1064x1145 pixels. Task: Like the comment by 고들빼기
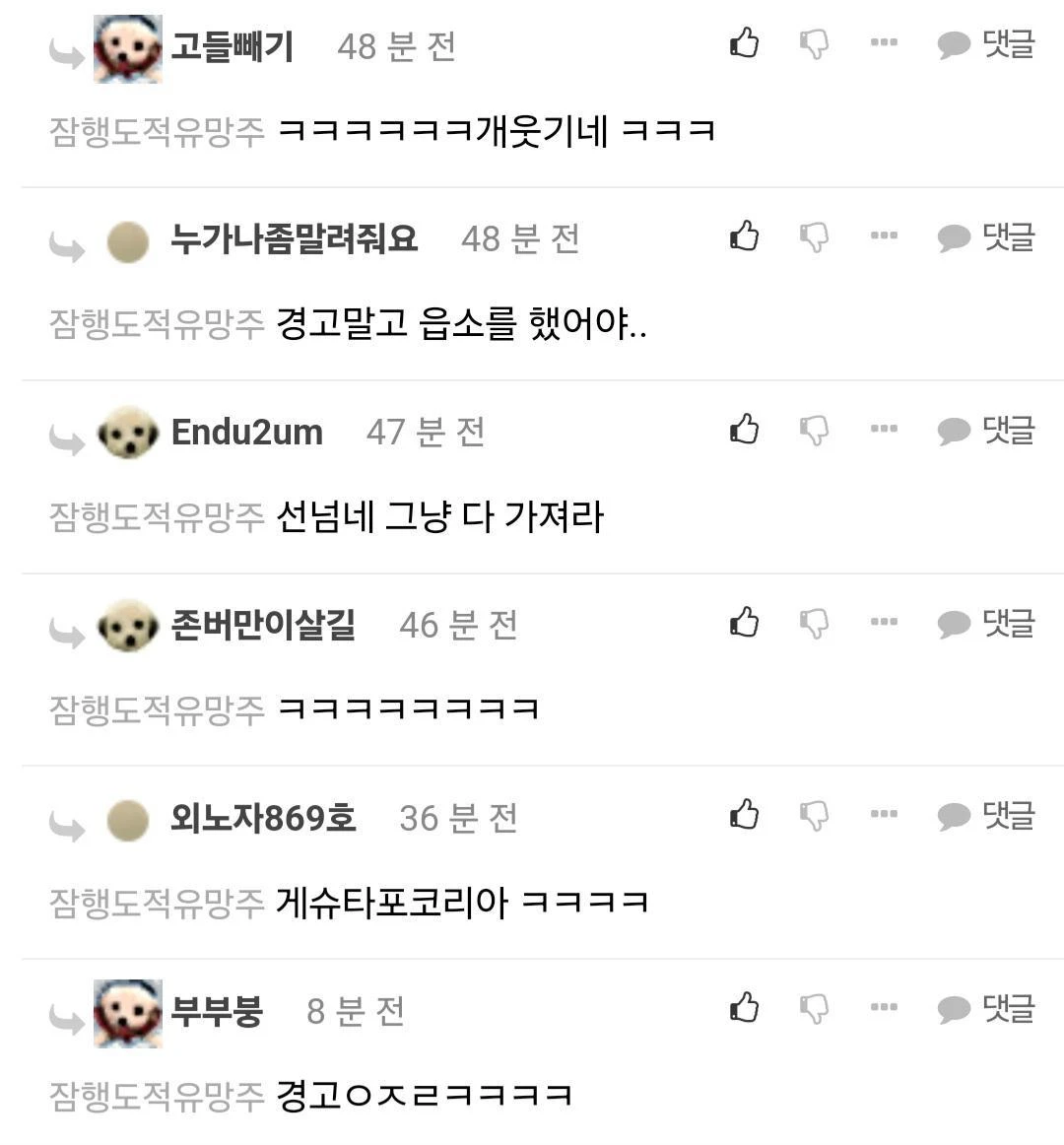point(745,43)
